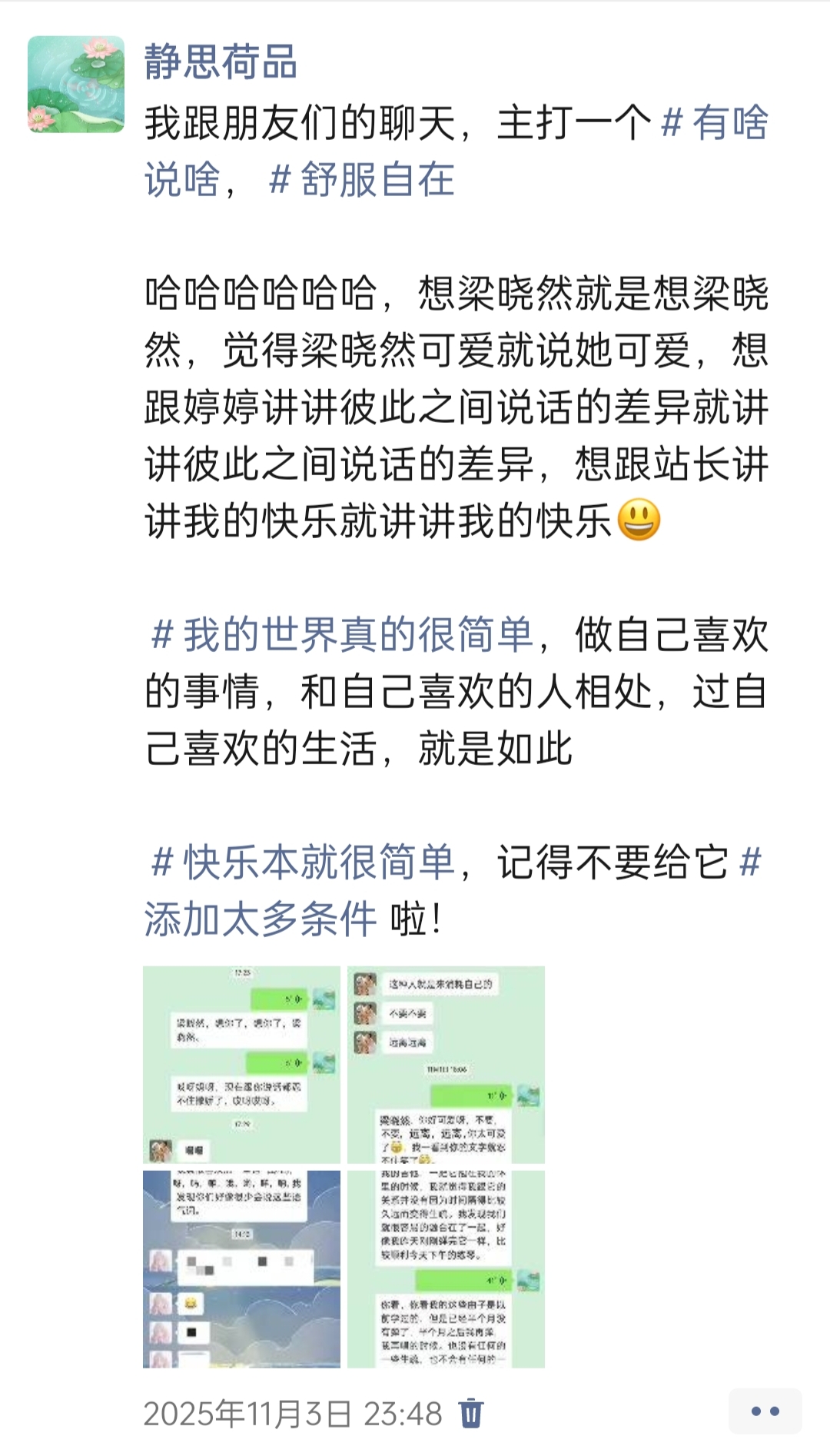Open the hashtag # 舒服自在
The image size is (830, 1456).
[361, 180]
